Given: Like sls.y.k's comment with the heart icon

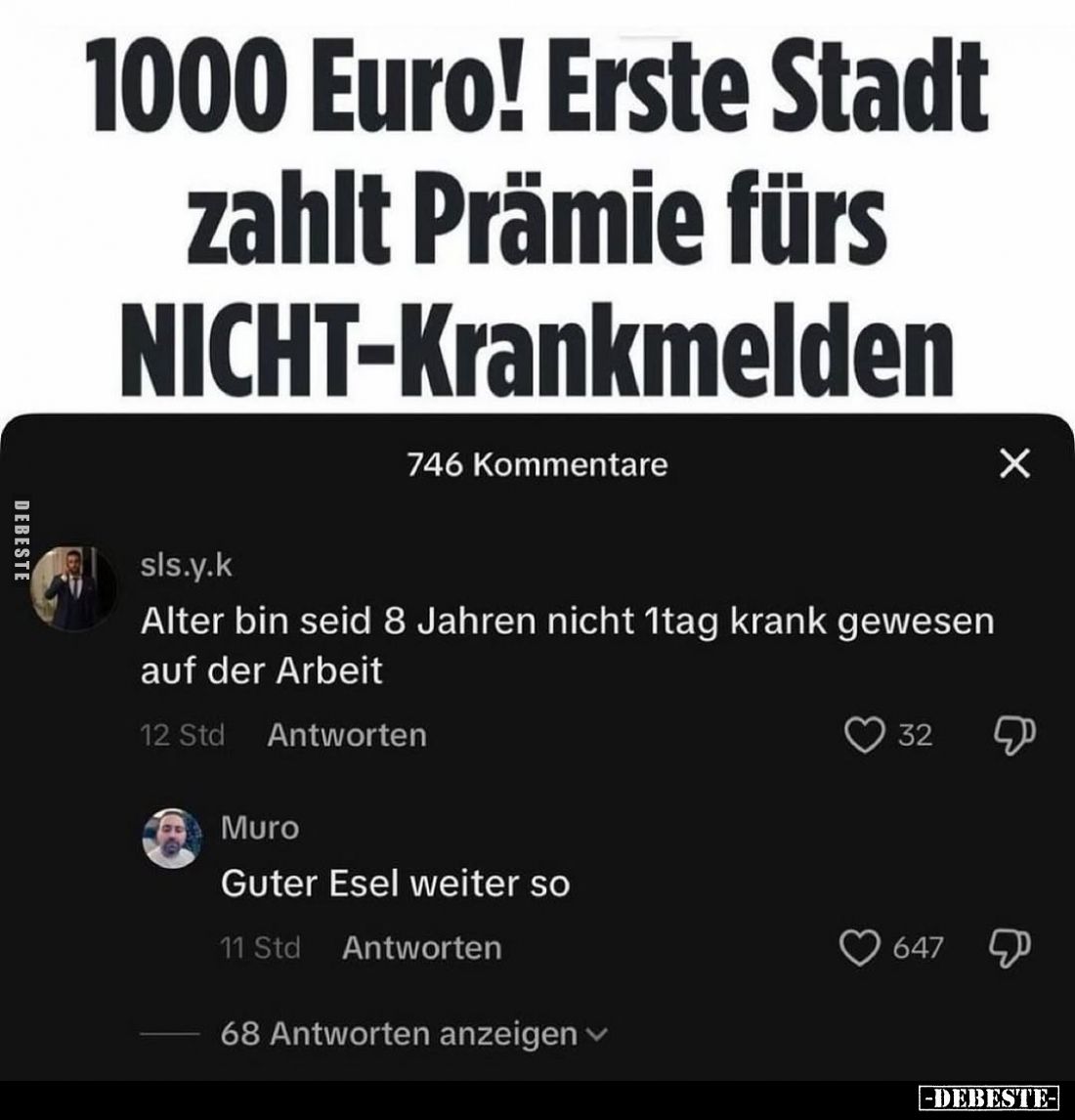Looking at the screenshot, I should click(864, 735).
